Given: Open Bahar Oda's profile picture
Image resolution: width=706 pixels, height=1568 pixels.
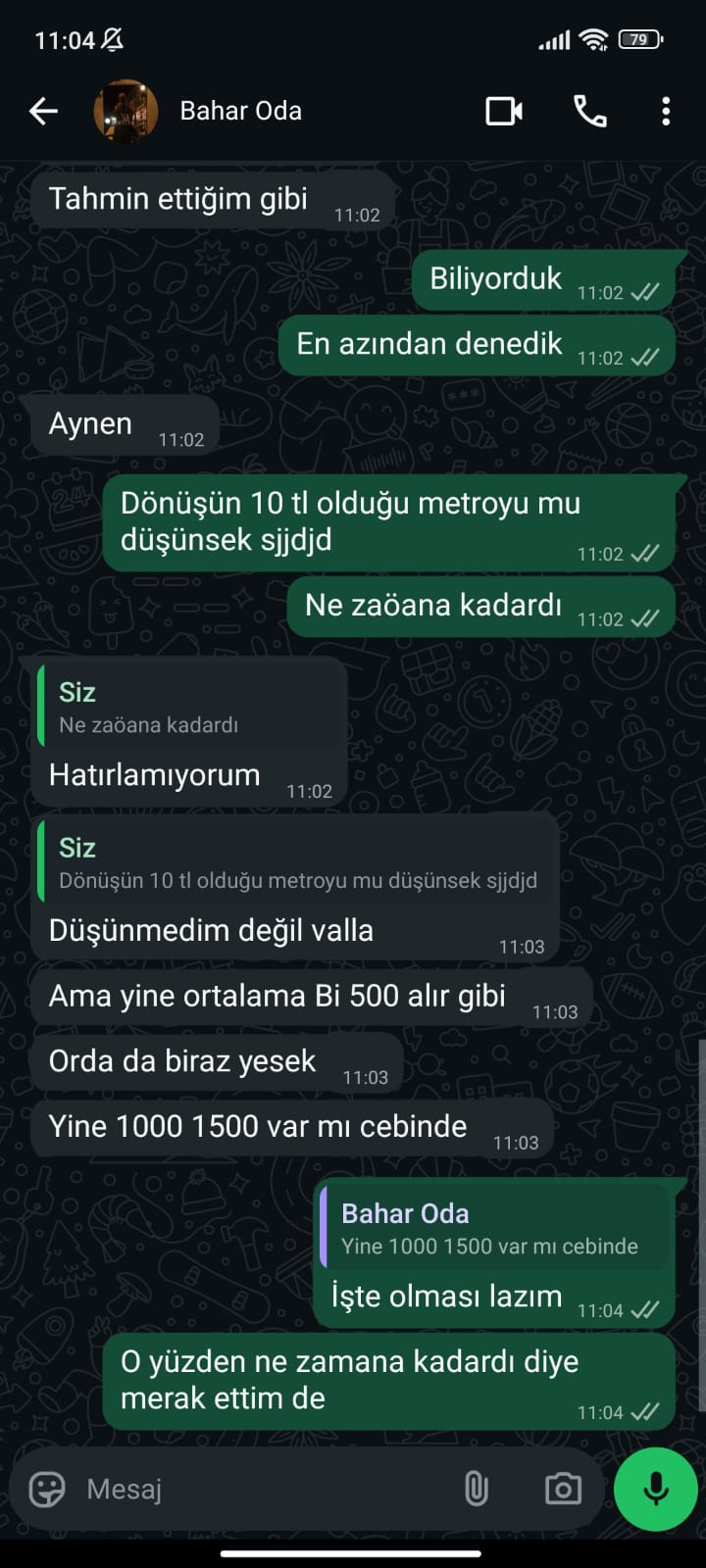Looking at the screenshot, I should click(x=125, y=112).
